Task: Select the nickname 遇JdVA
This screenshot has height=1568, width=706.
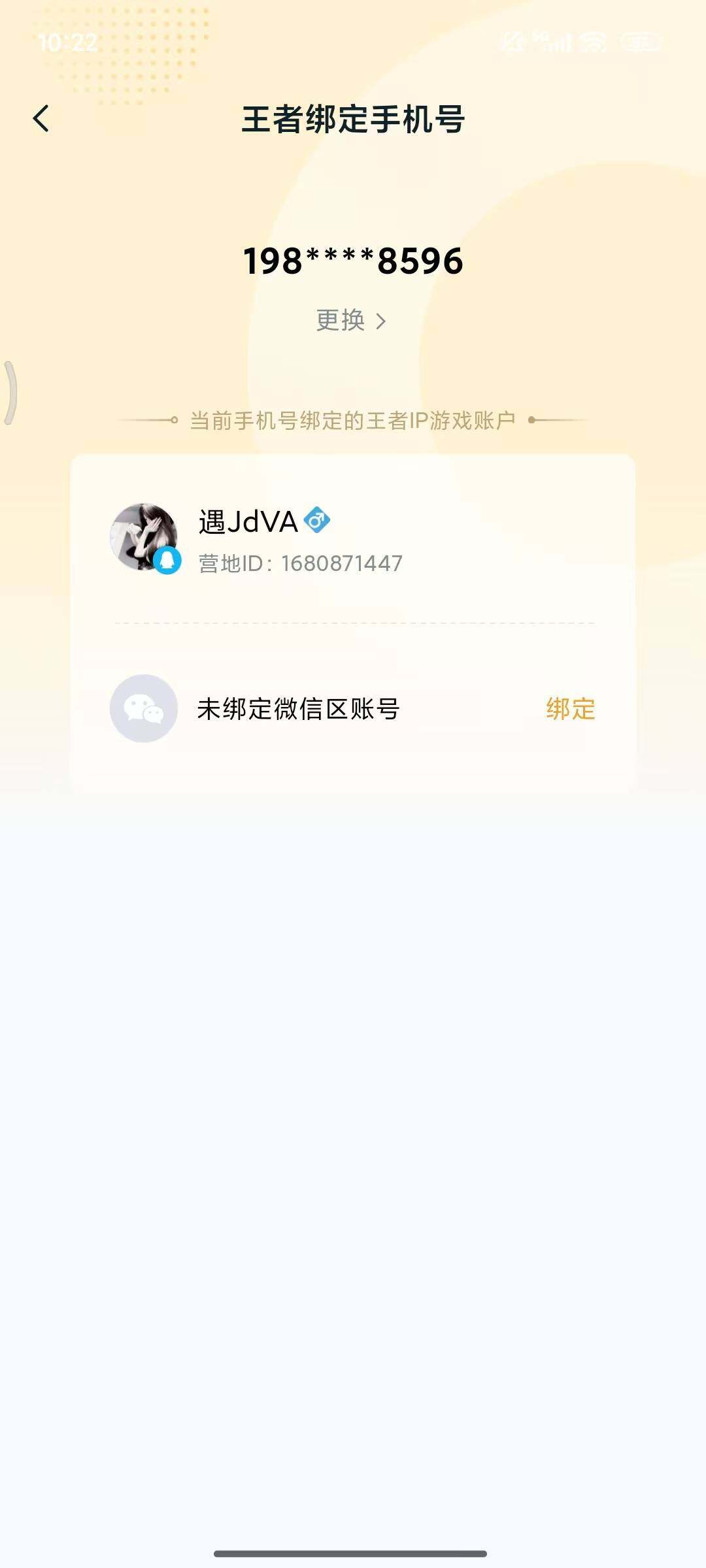Action: [248, 521]
